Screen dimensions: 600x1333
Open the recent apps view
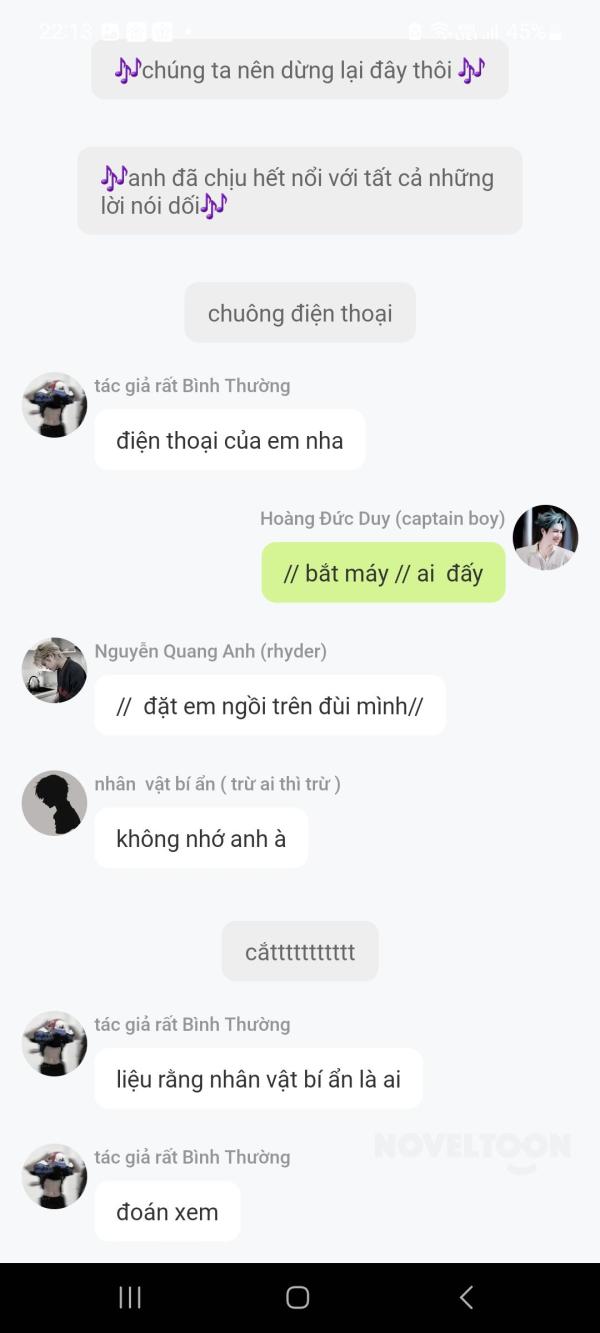[x=130, y=1297]
